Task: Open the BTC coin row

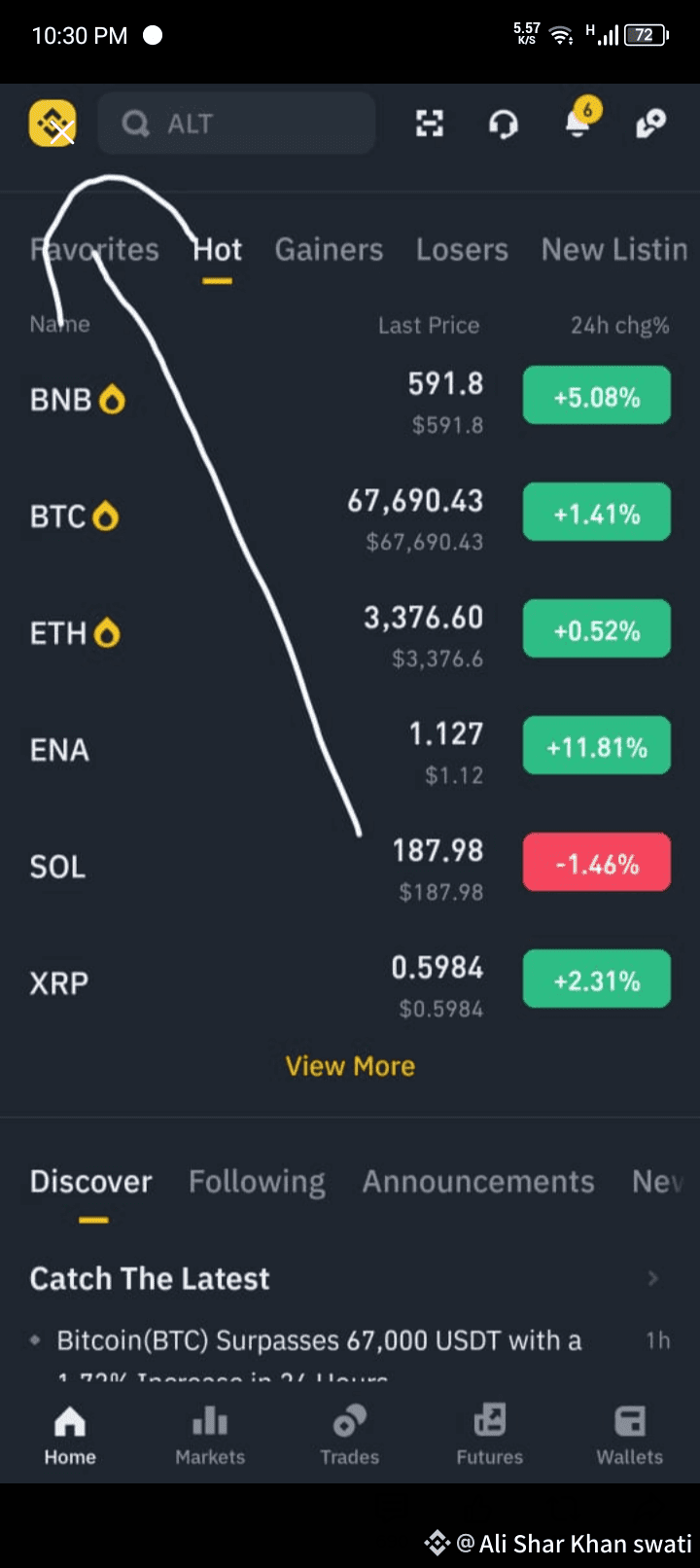Action: pyautogui.click(x=350, y=517)
